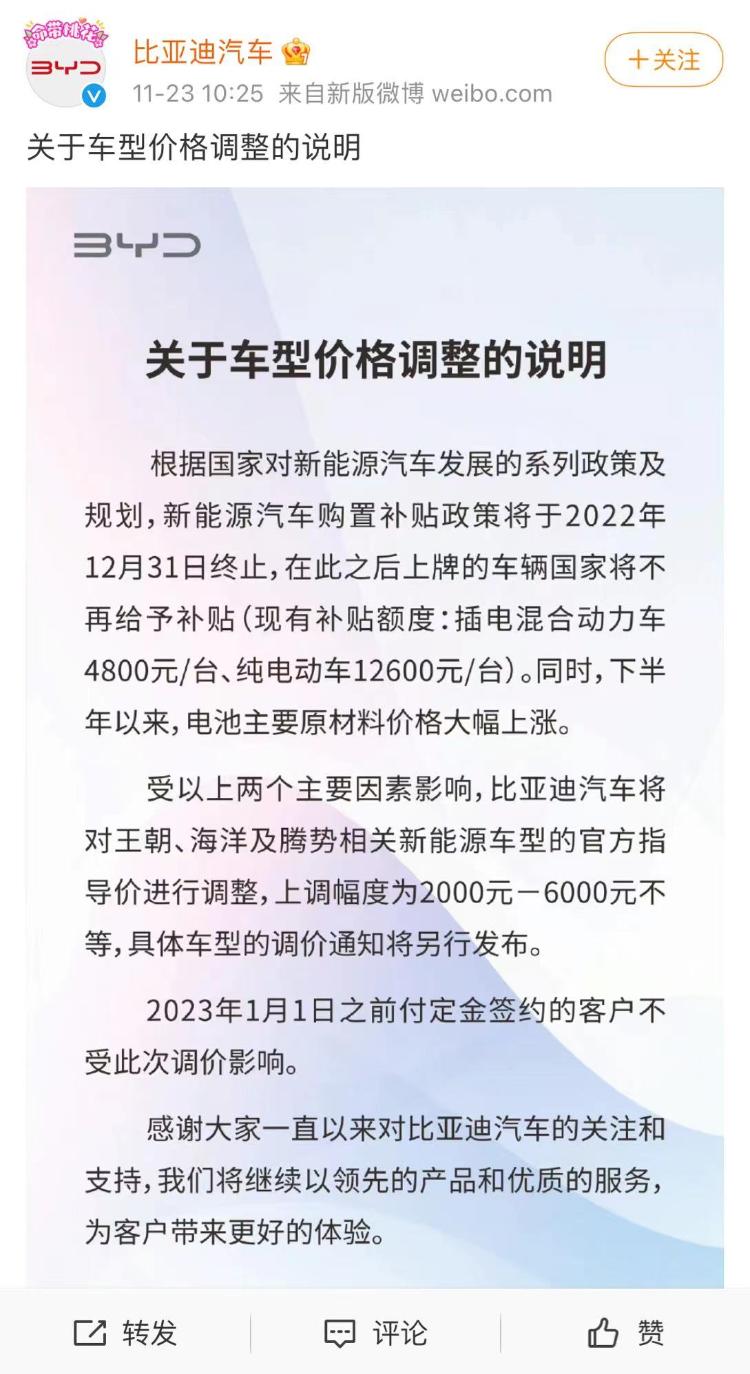Image resolution: width=750 pixels, height=1374 pixels.
Task: View the price adjustment notice image
Action: pyautogui.click(x=375, y=737)
